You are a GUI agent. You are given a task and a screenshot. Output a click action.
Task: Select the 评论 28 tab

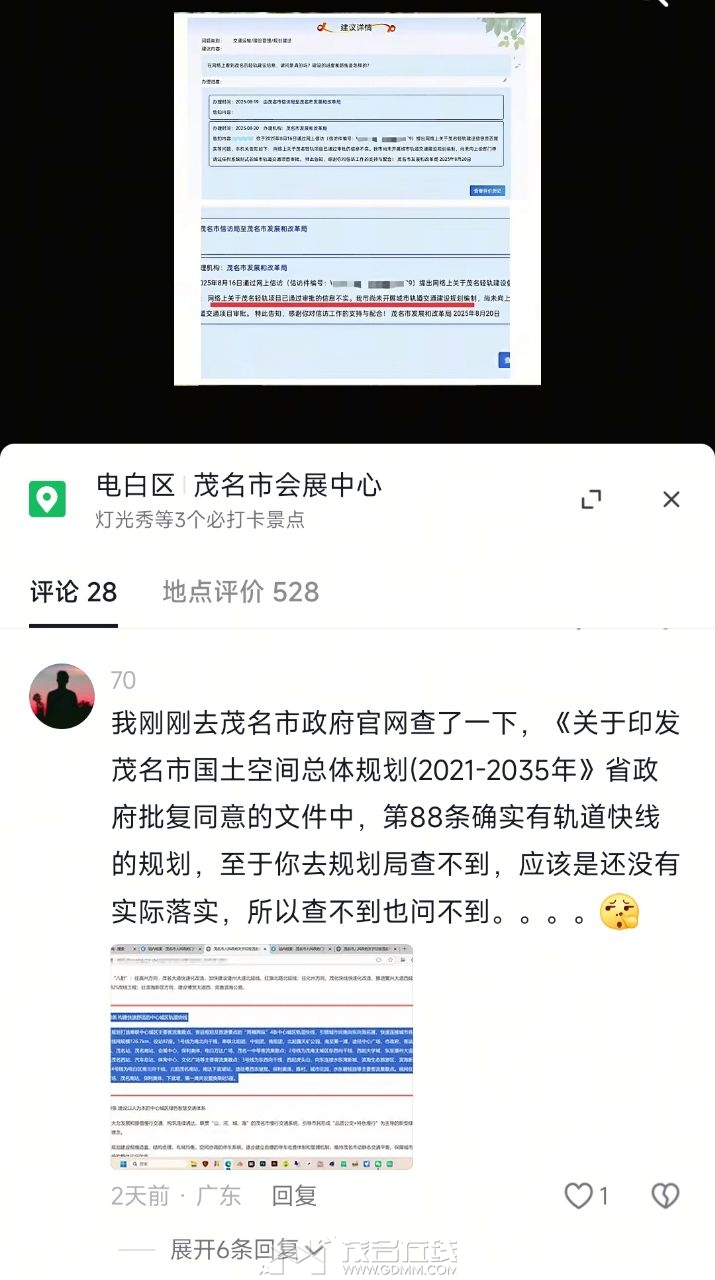[x=73, y=592]
